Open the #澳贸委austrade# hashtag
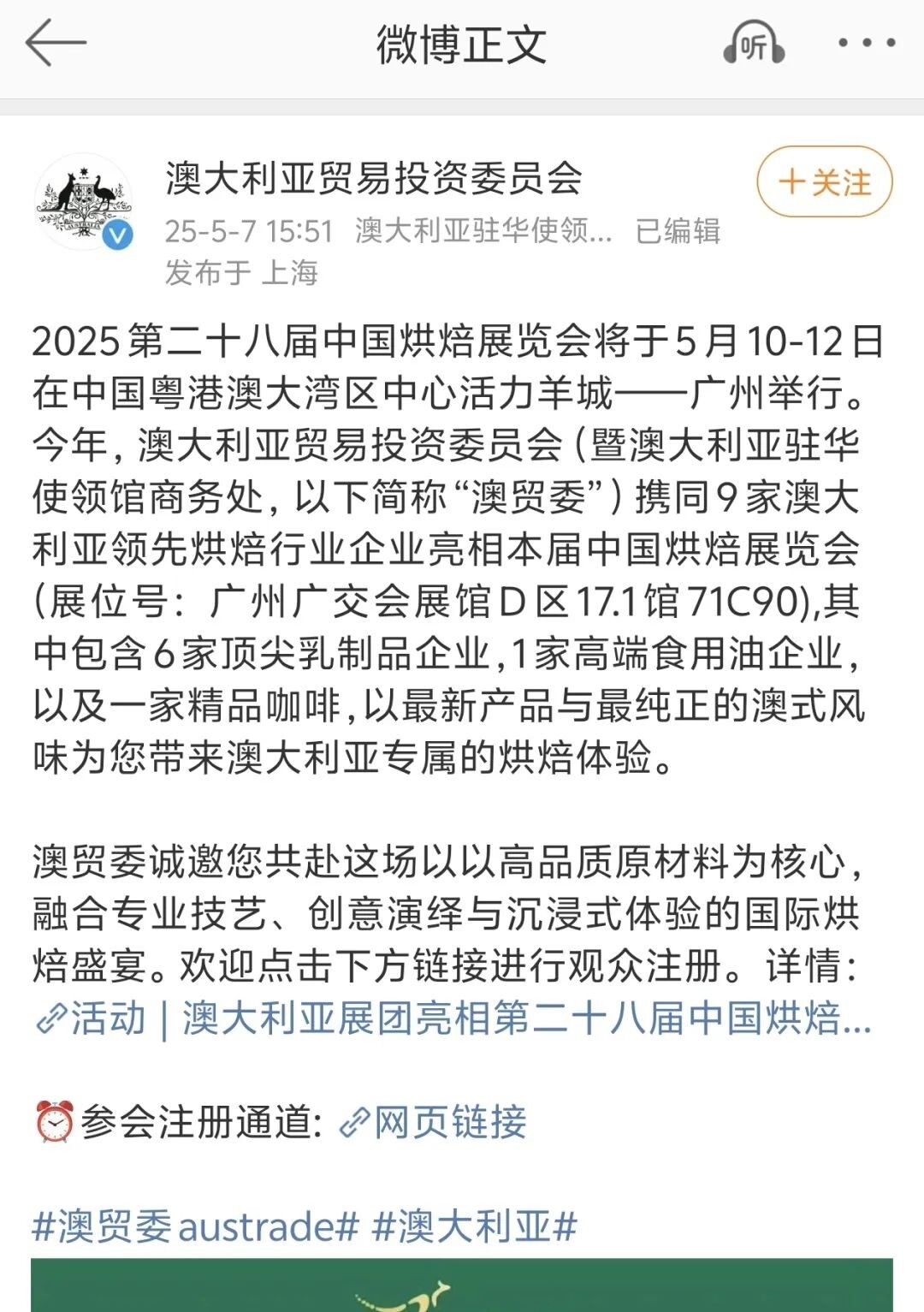924x1312 pixels. [x=195, y=1226]
